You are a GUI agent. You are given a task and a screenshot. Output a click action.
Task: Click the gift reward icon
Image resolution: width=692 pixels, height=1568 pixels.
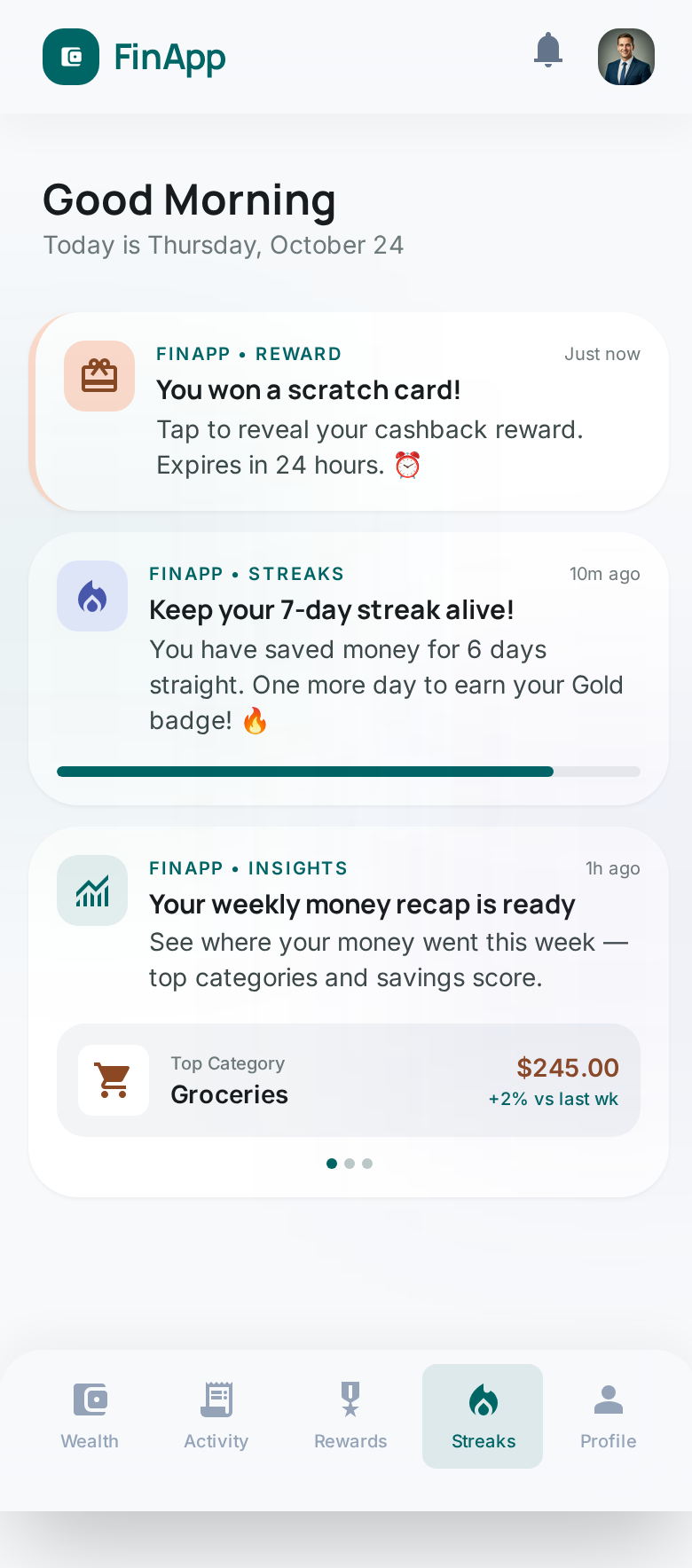click(98, 376)
